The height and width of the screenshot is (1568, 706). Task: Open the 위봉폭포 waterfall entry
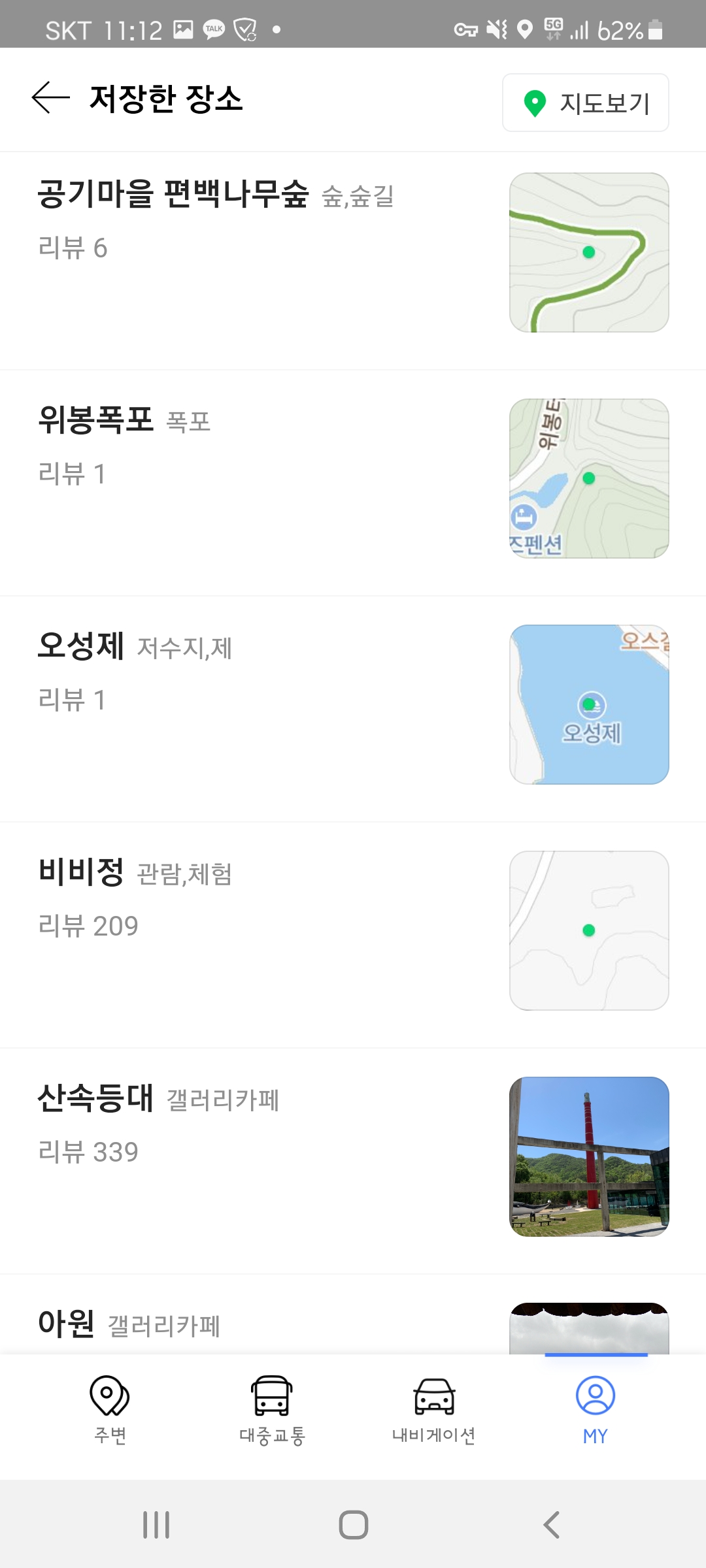coord(96,420)
